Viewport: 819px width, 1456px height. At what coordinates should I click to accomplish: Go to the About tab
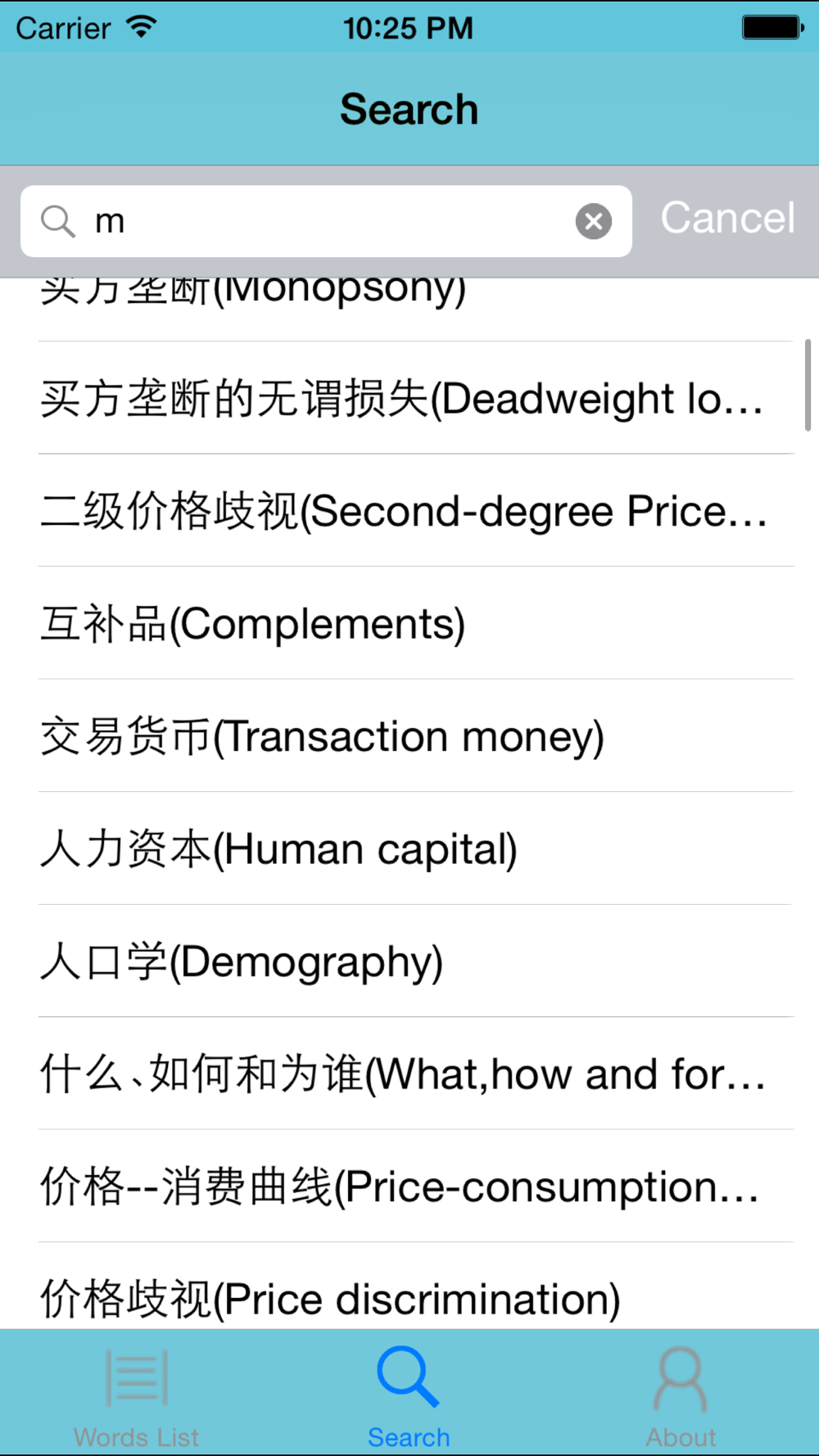tap(681, 1394)
